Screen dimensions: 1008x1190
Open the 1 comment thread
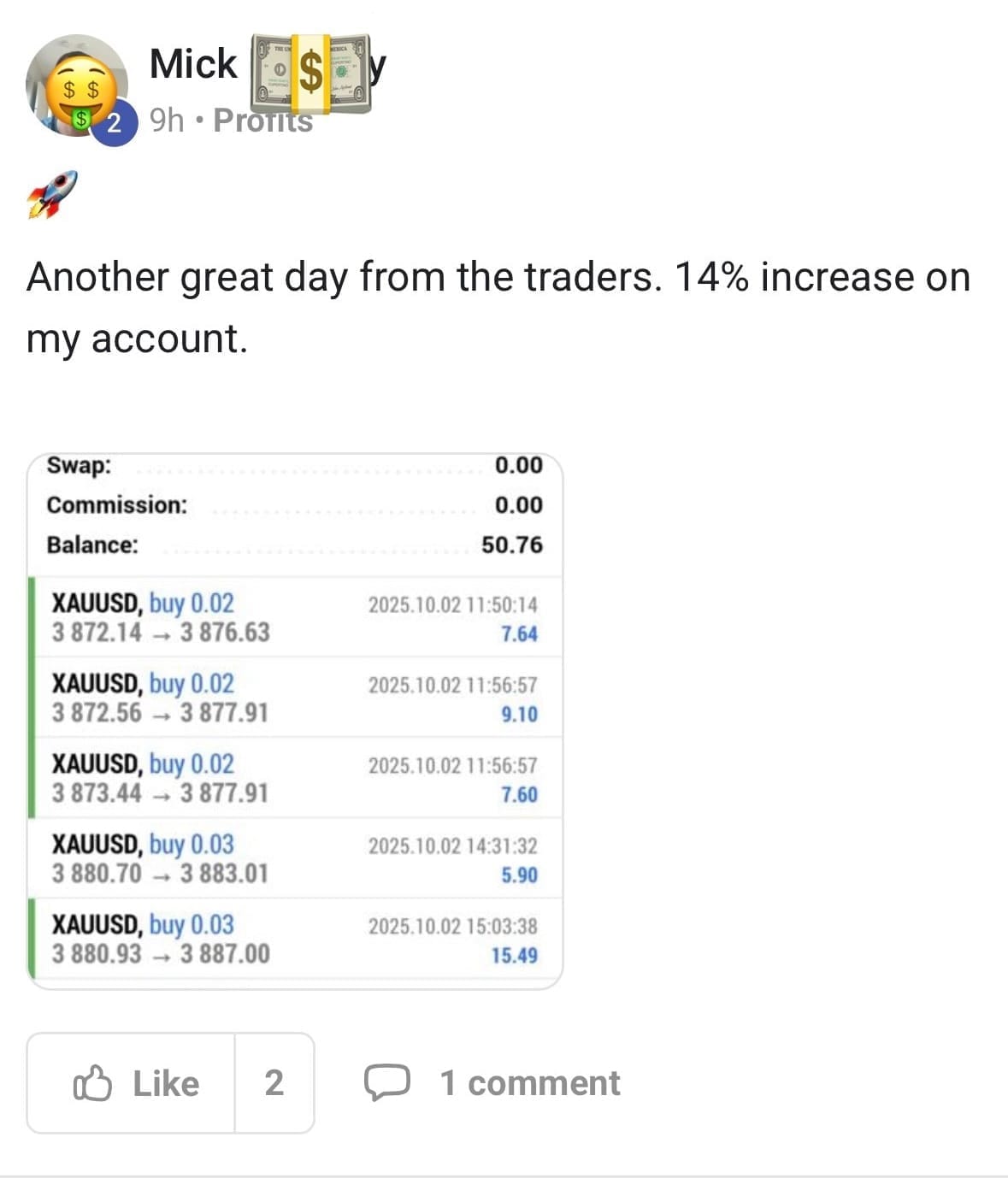[x=493, y=1083]
